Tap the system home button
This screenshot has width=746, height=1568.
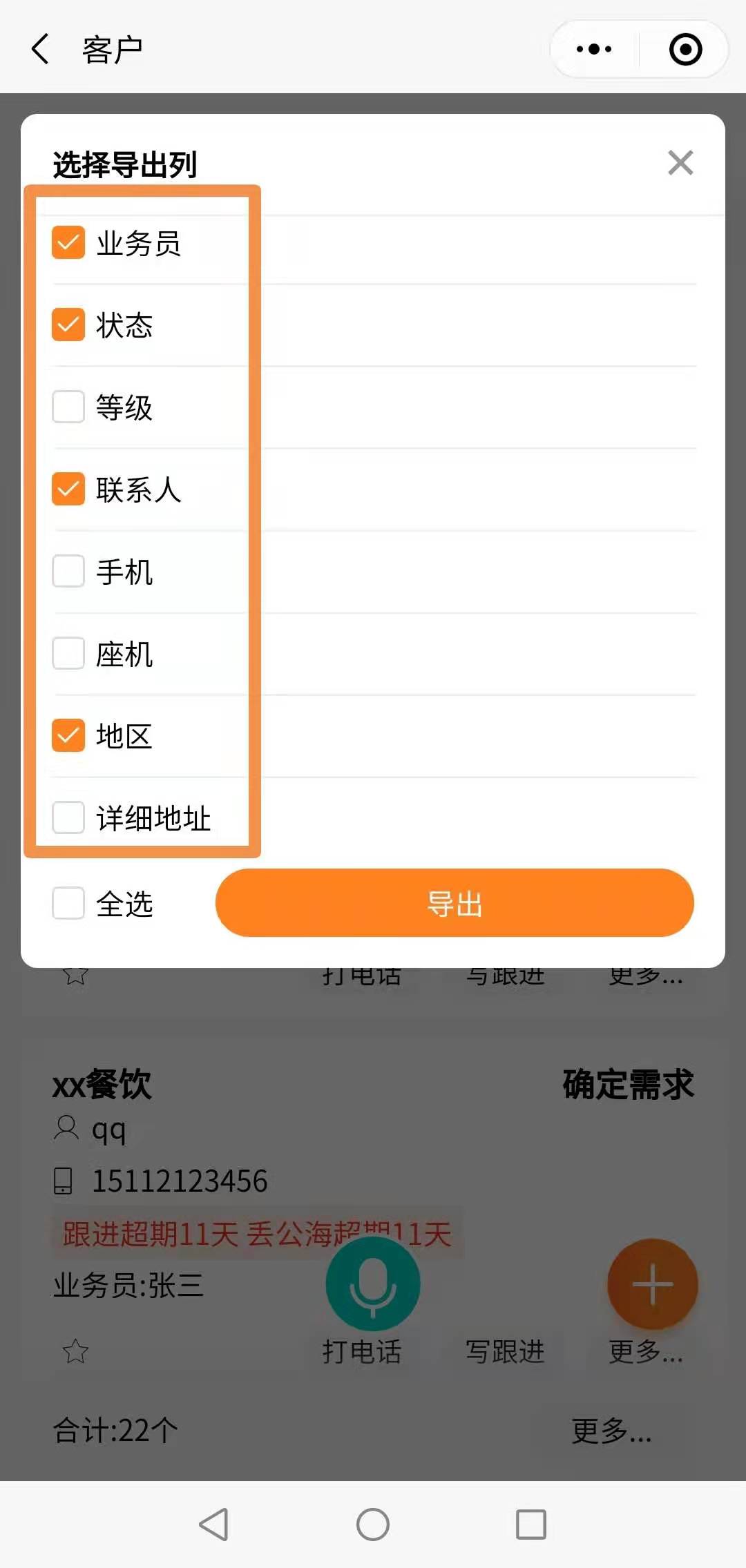tap(373, 1525)
